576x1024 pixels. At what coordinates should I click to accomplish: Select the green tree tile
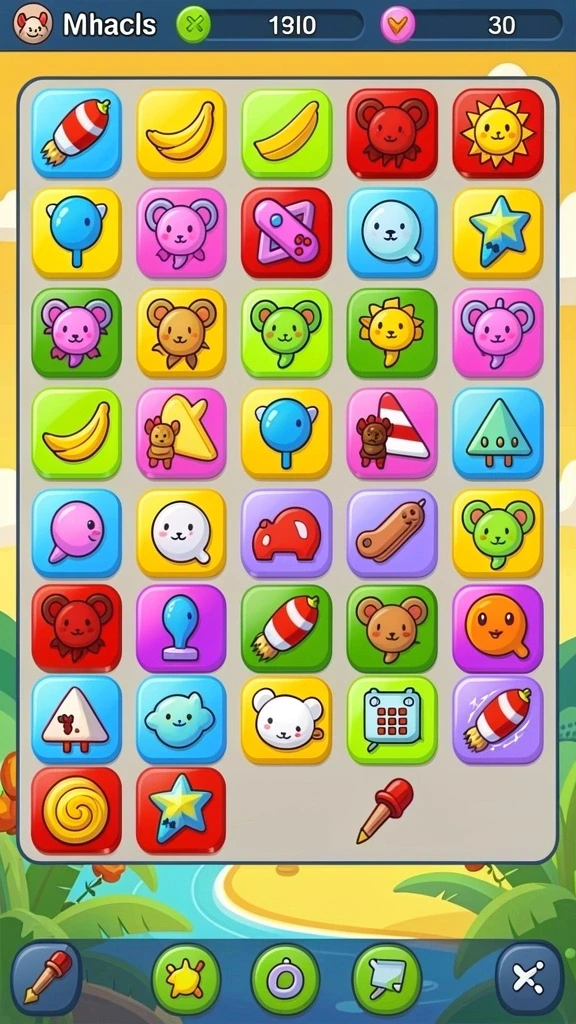tap(498, 434)
